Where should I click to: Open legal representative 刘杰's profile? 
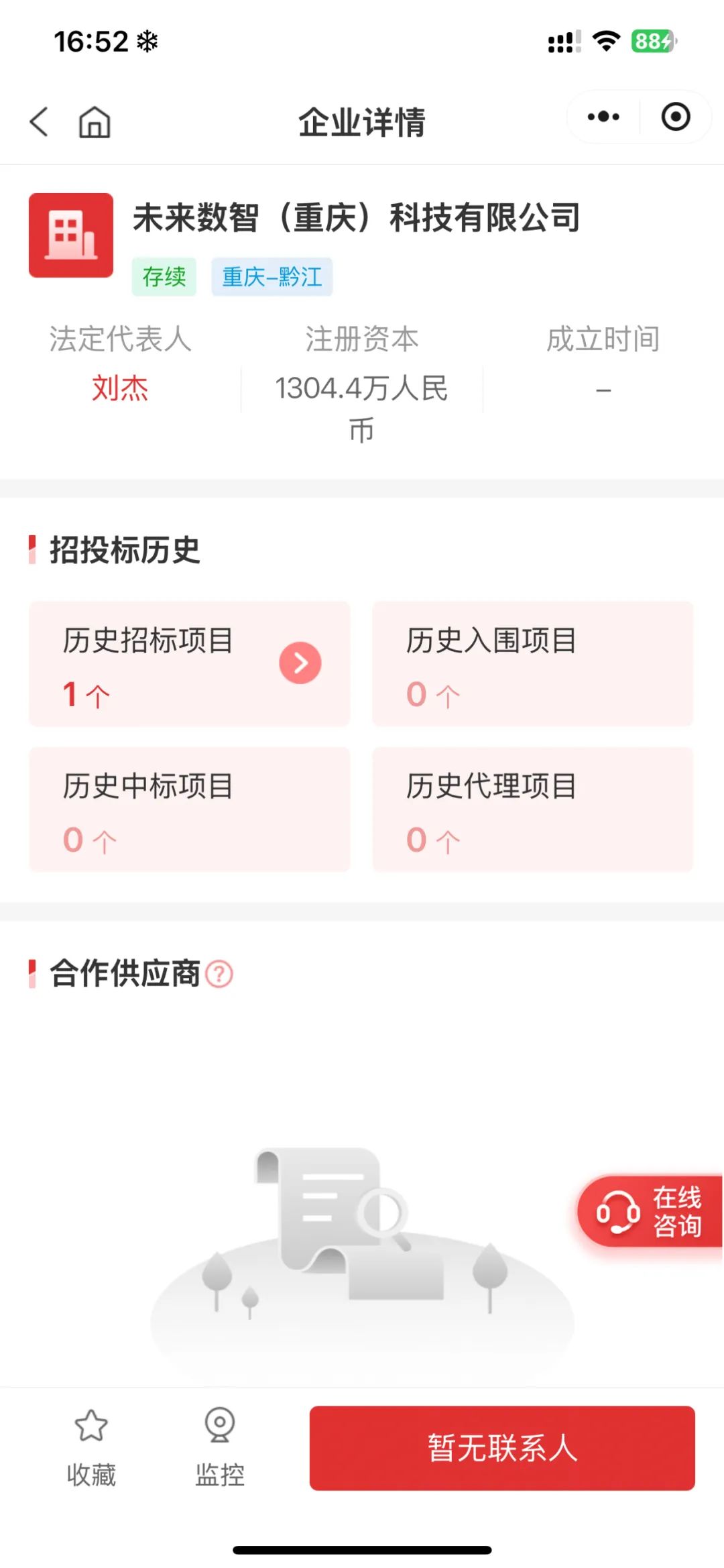(120, 388)
